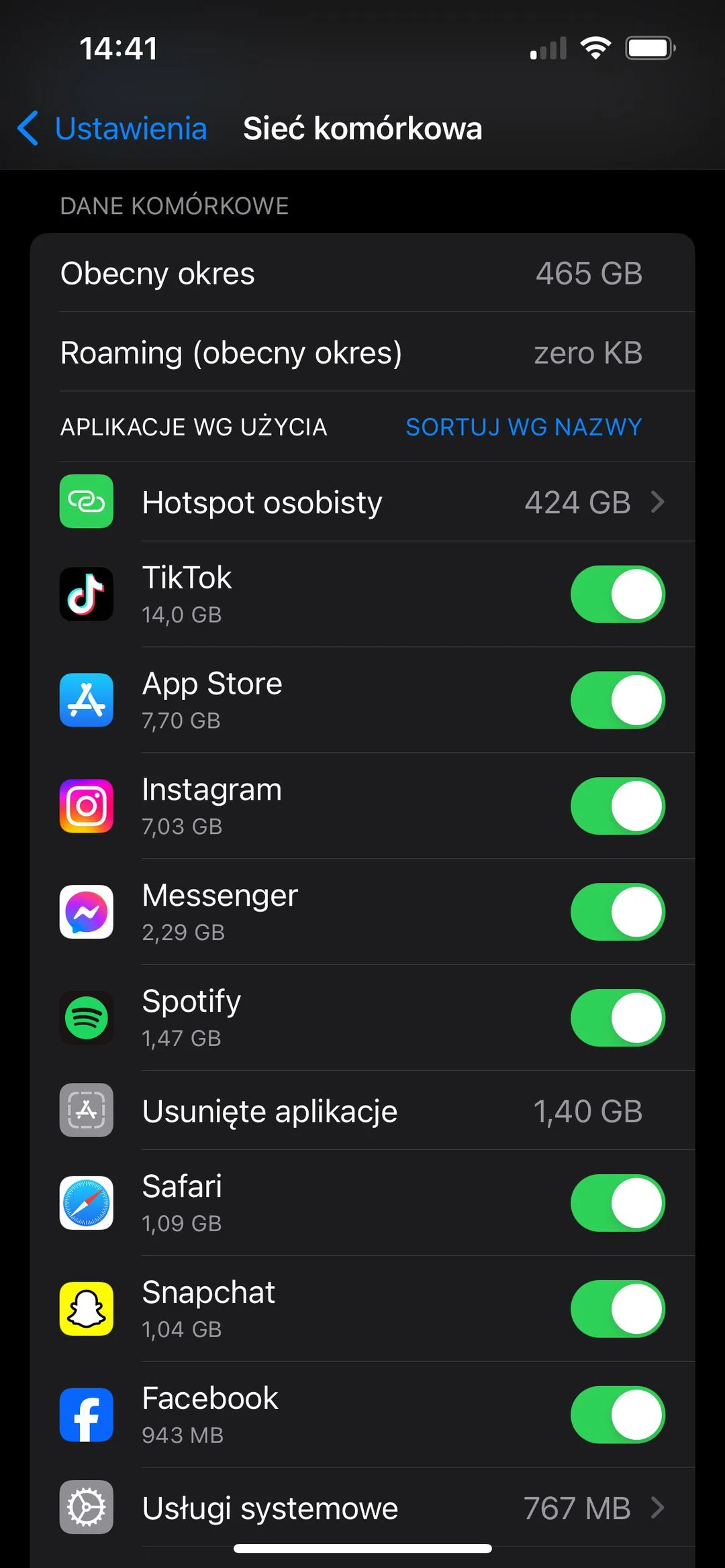Disable cellular data for TikTok
Image resolution: width=725 pixels, height=1568 pixels.
pos(618,594)
